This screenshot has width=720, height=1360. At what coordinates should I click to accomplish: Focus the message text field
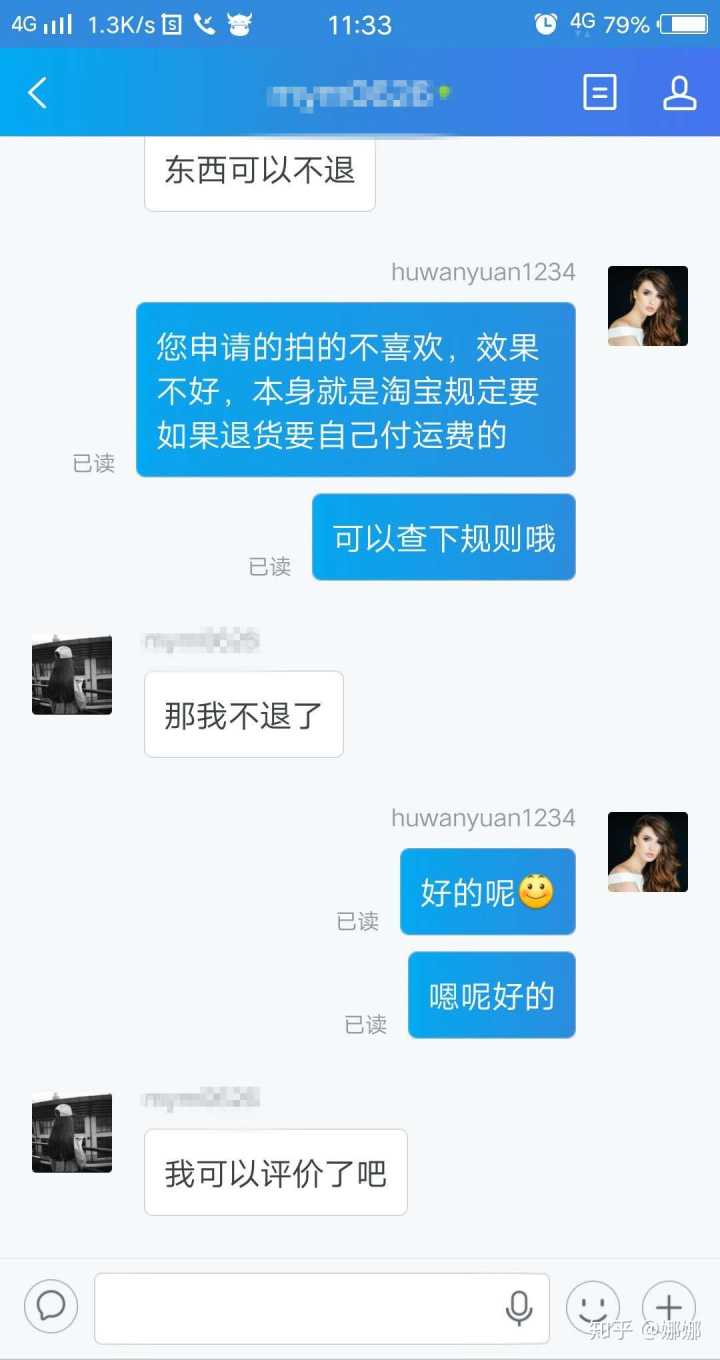(300, 1307)
